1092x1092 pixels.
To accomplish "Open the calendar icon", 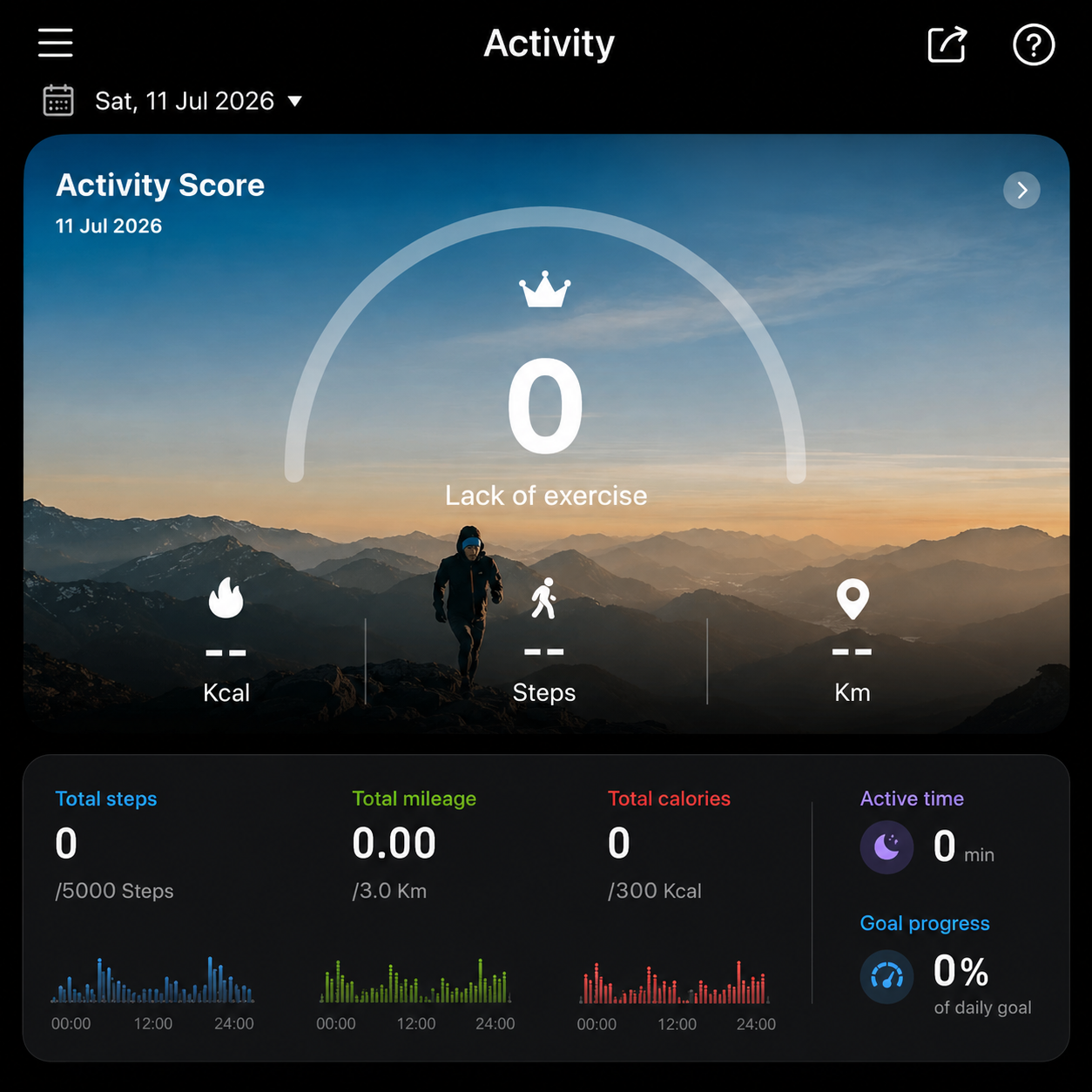I will tap(58, 101).
